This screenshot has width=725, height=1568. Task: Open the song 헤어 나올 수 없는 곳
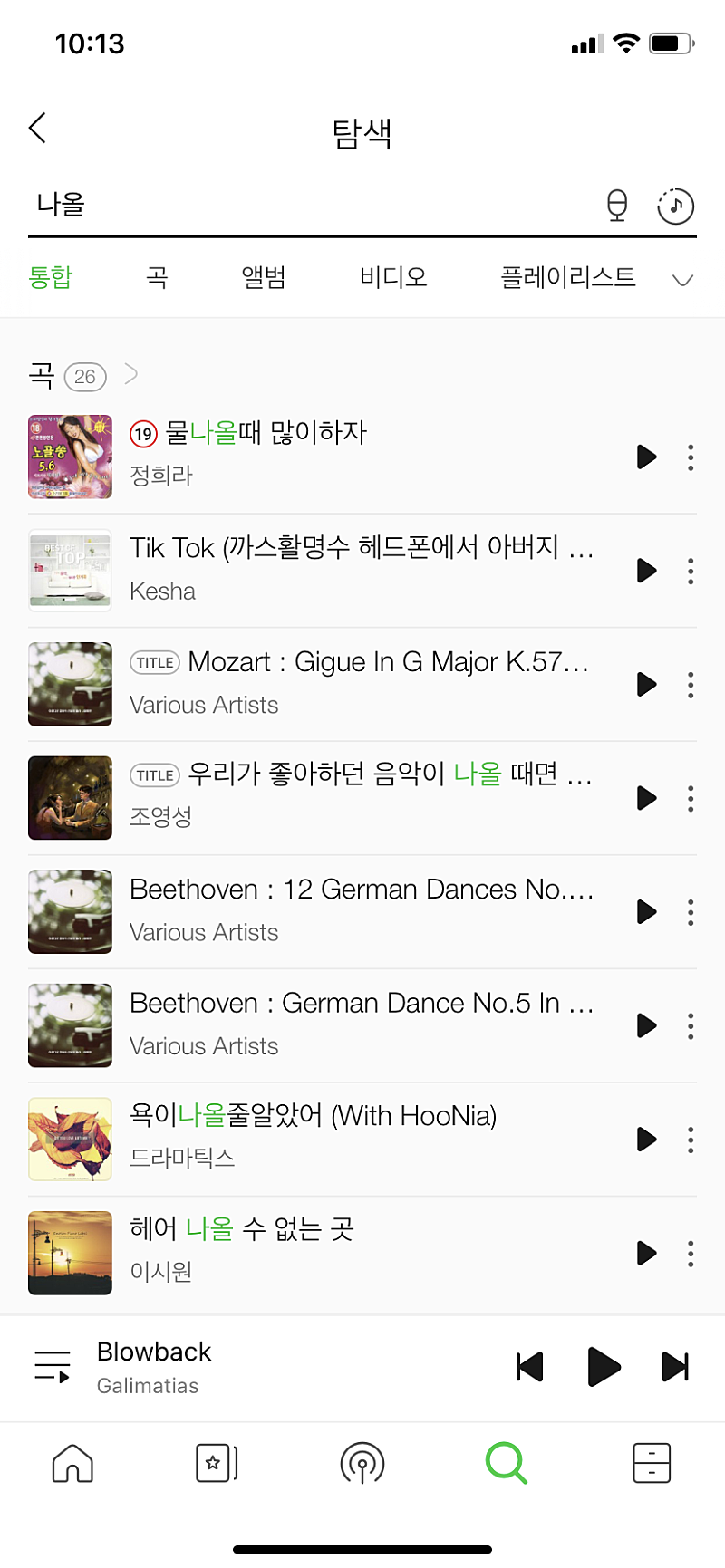click(241, 1229)
